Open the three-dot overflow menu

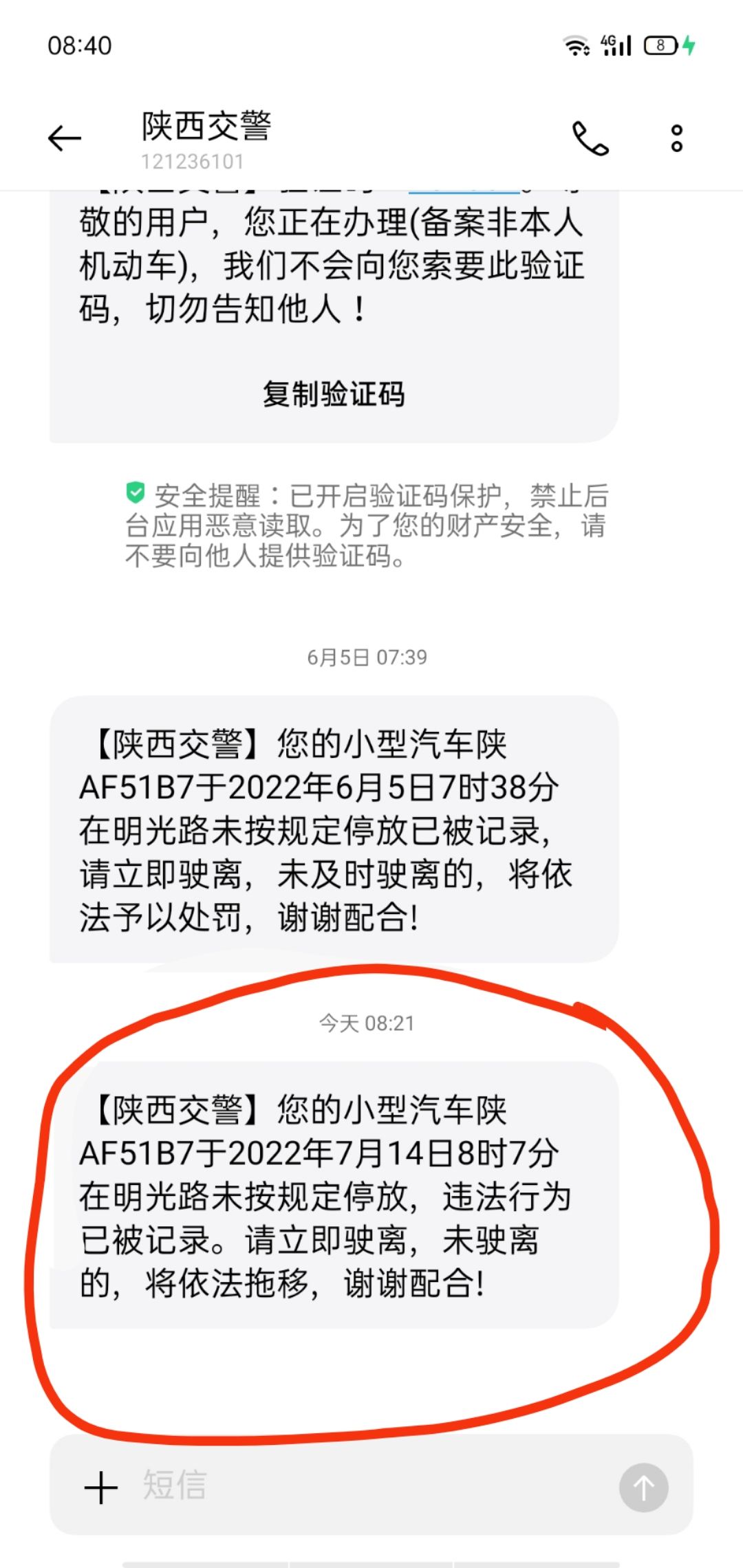[677, 139]
